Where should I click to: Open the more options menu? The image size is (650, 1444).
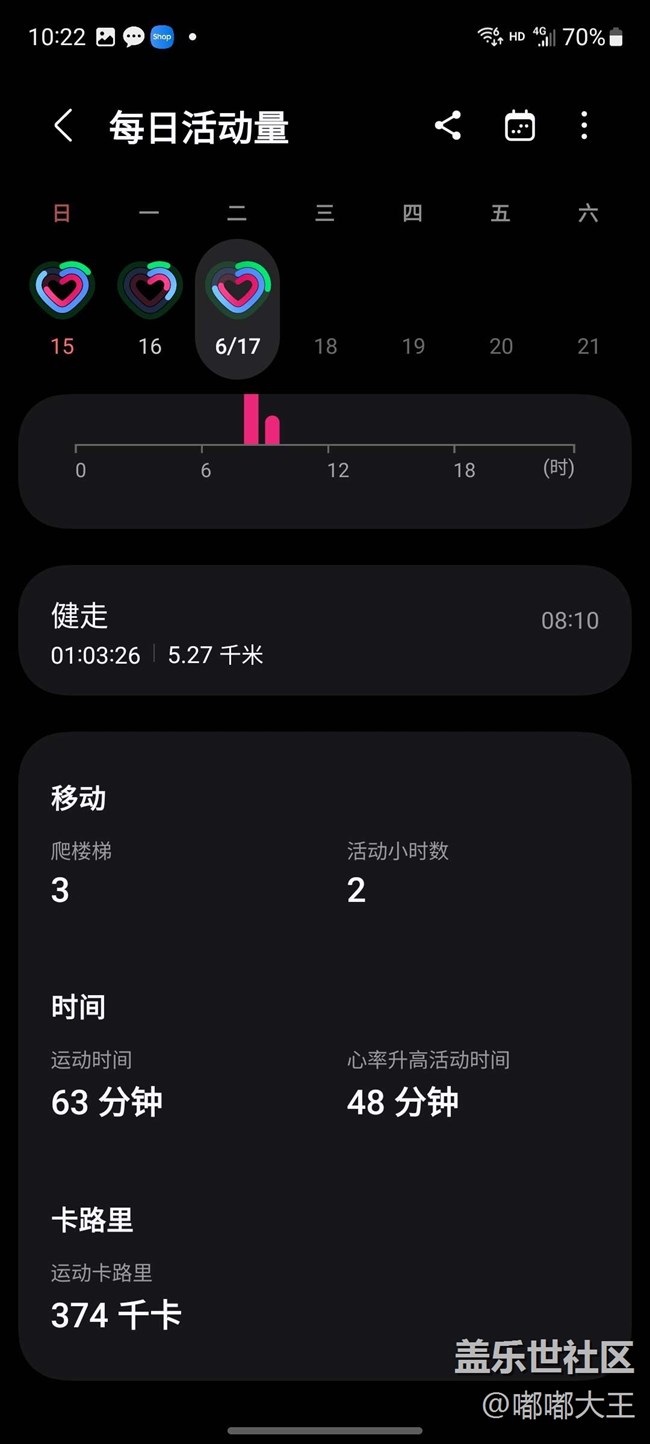pyautogui.click(x=584, y=126)
